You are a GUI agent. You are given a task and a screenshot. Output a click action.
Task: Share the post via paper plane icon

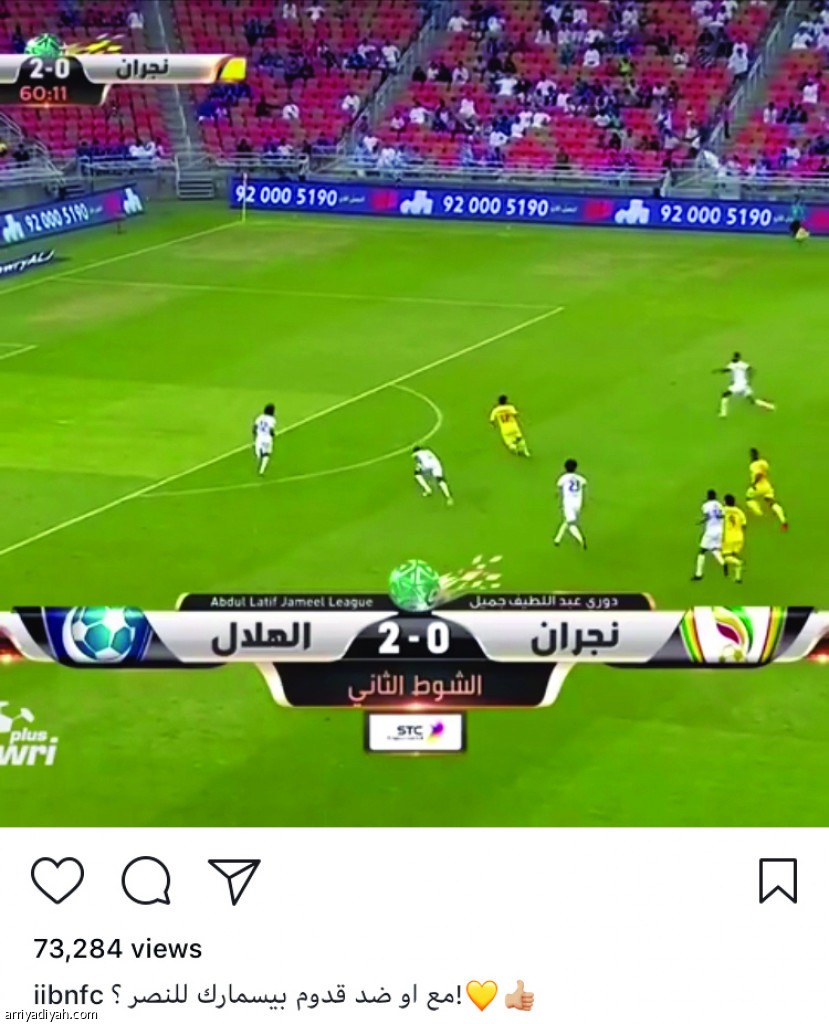click(234, 881)
